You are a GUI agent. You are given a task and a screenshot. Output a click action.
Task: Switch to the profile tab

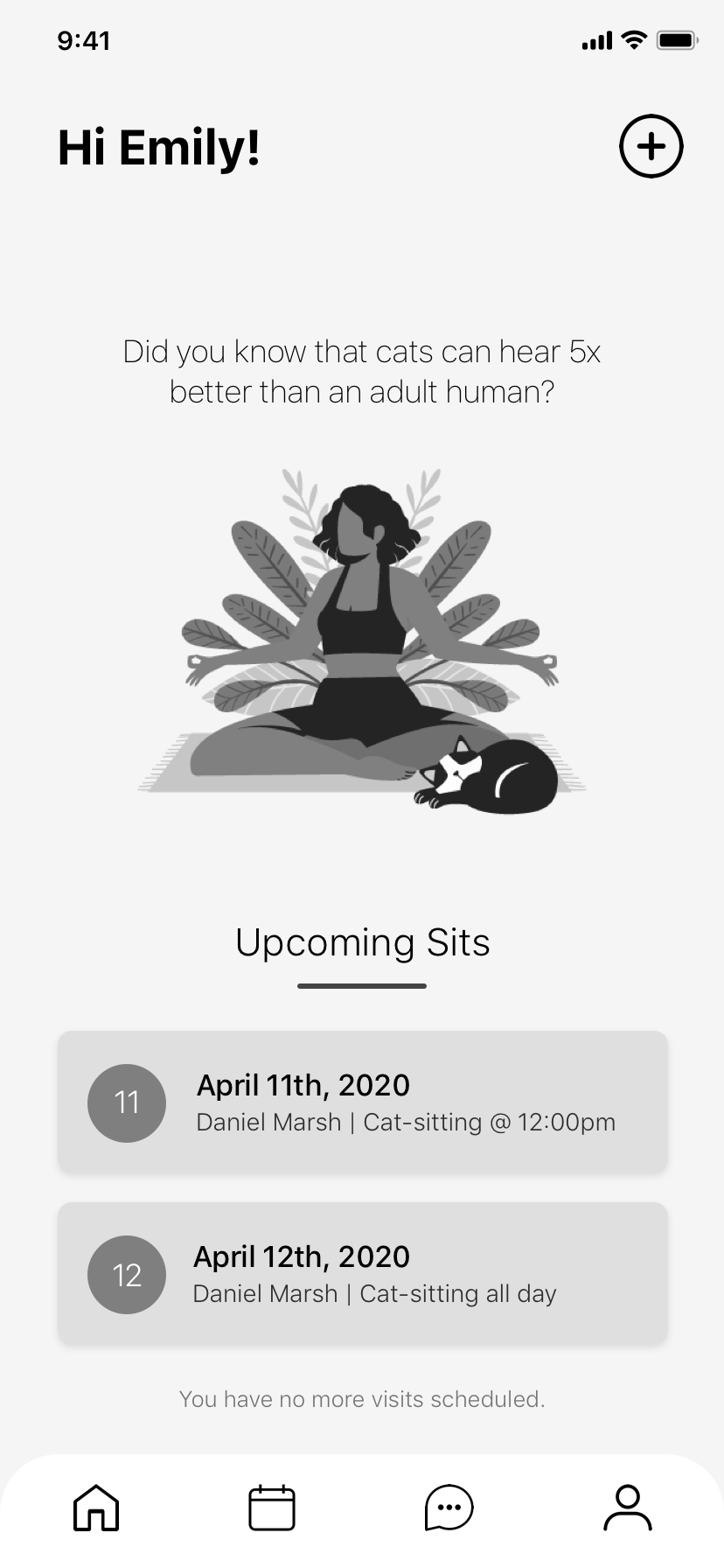pos(627,1508)
